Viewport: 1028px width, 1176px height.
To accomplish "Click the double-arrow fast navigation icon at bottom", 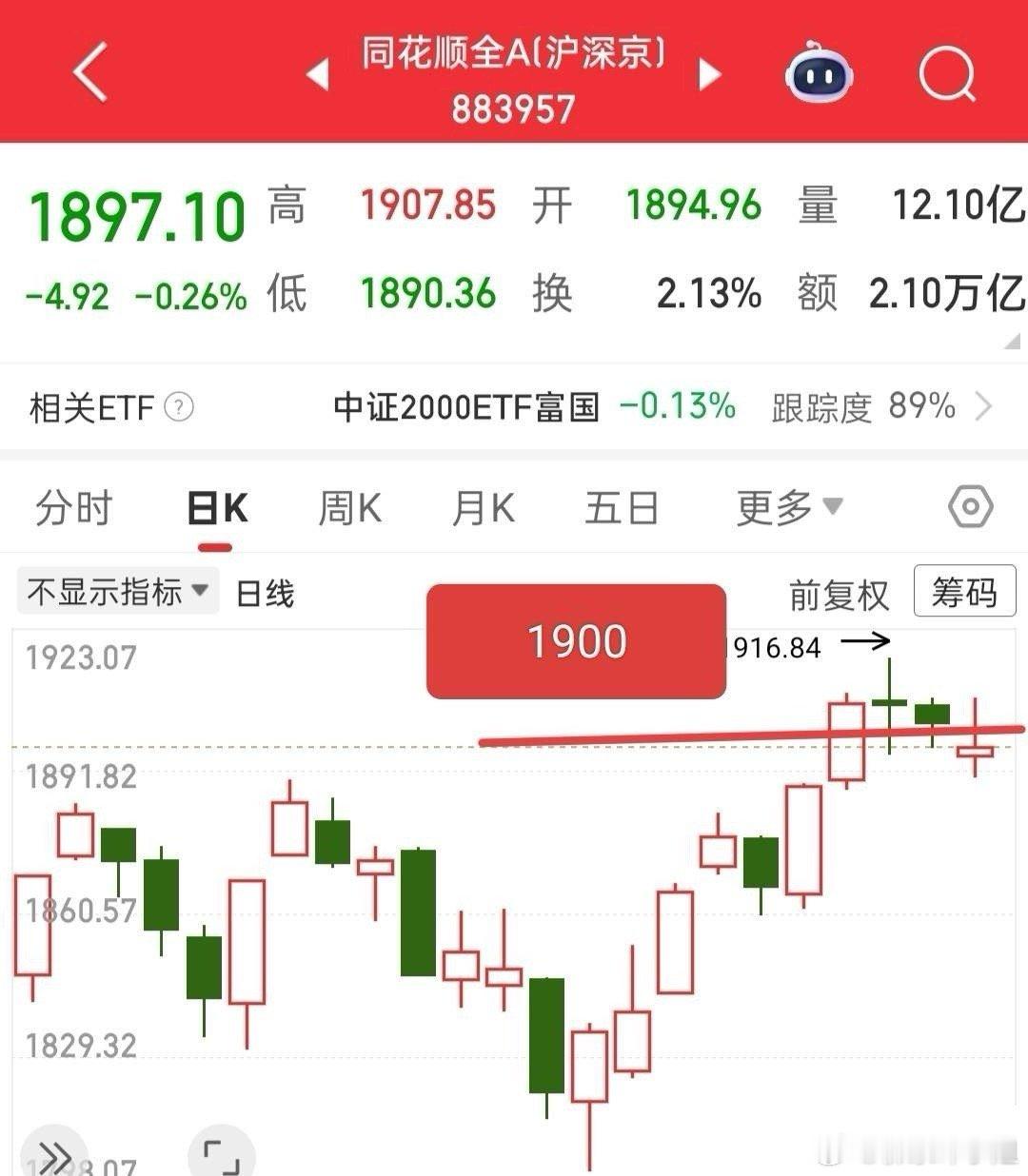I will tap(54, 1151).
